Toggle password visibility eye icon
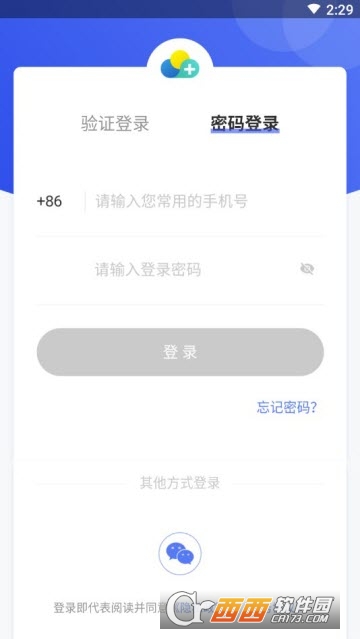Image resolution: width=360 pixels, height=639 pixels. 307,269
